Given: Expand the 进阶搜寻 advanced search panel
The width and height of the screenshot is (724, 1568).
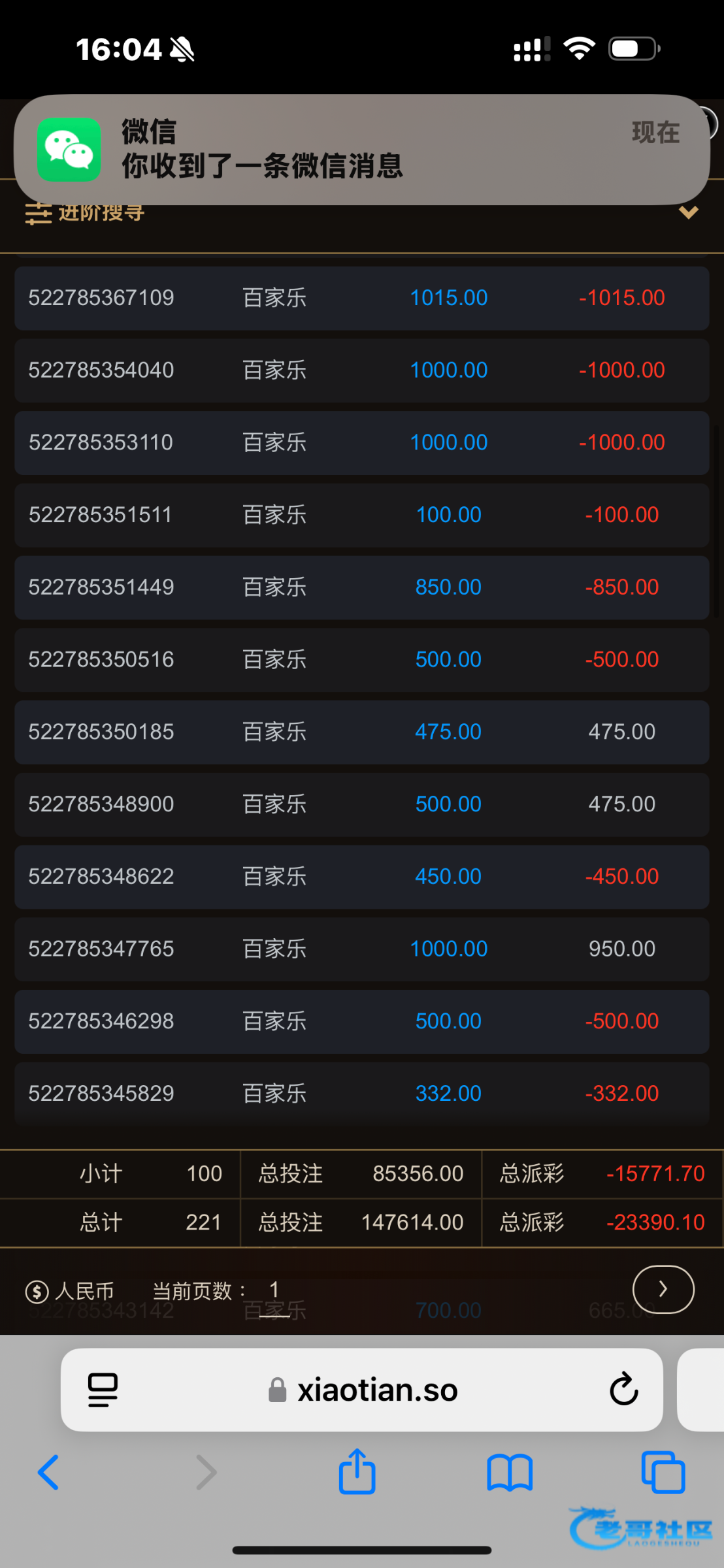Looking at the screenshot, I should [x=688, y=212].
